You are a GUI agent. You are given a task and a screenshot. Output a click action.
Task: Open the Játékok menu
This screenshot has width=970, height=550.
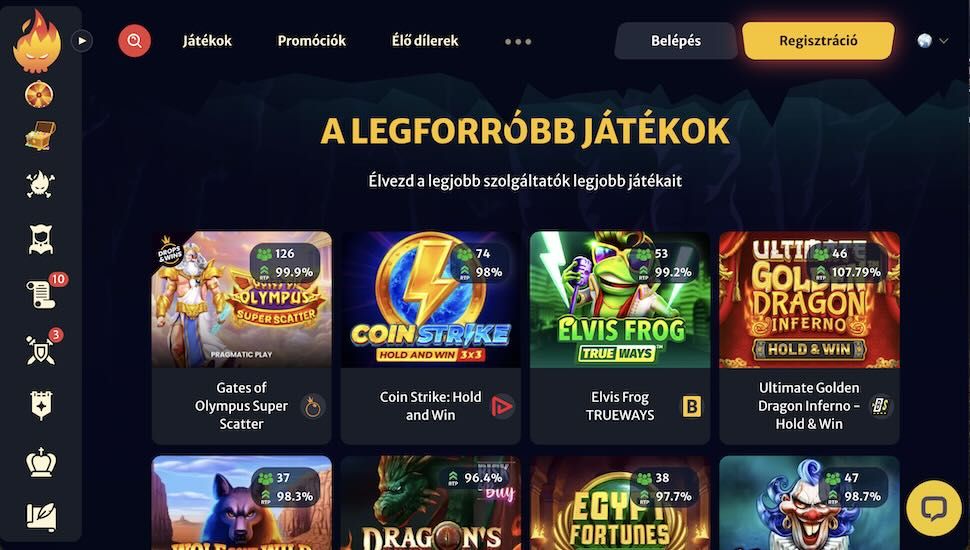(207, 41)
